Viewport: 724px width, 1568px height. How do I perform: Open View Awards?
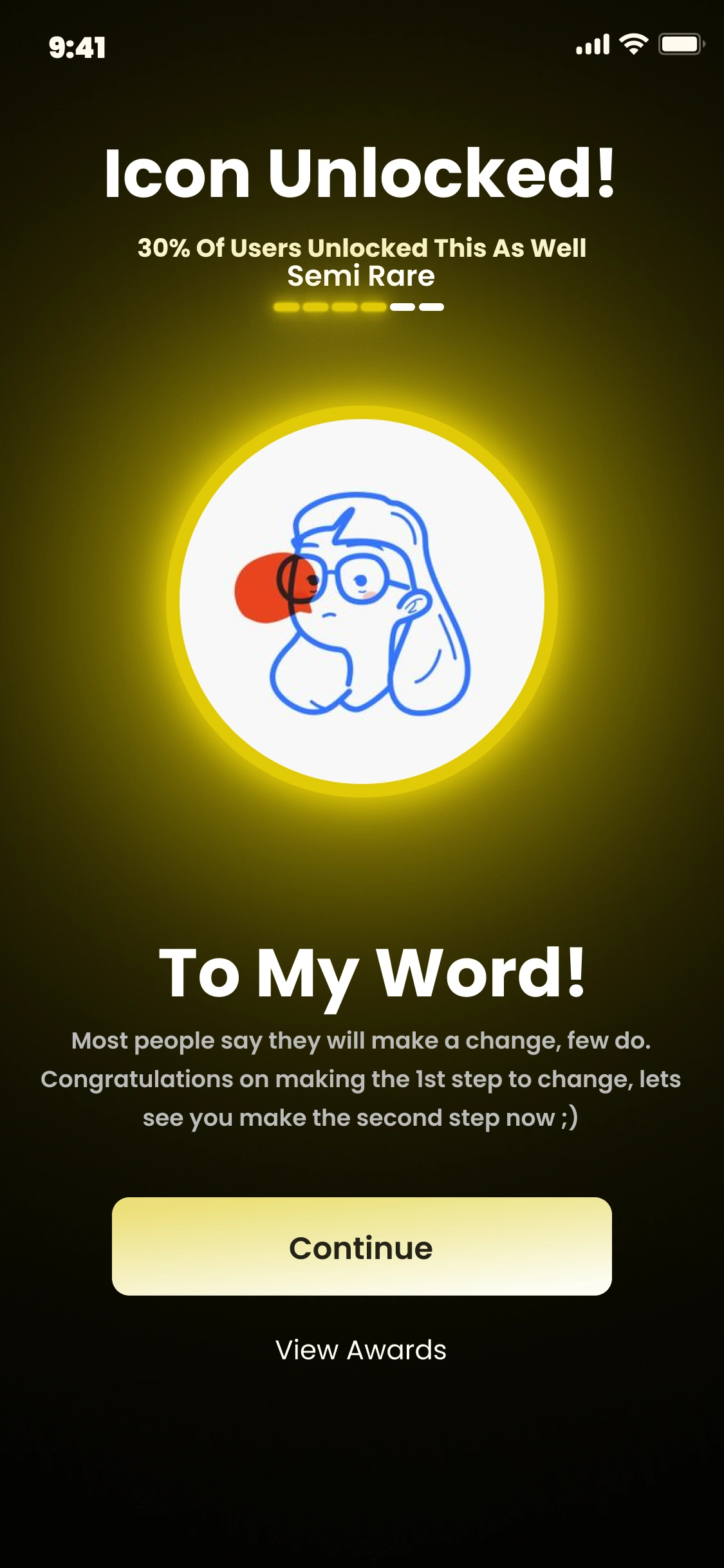point(361,1350)
